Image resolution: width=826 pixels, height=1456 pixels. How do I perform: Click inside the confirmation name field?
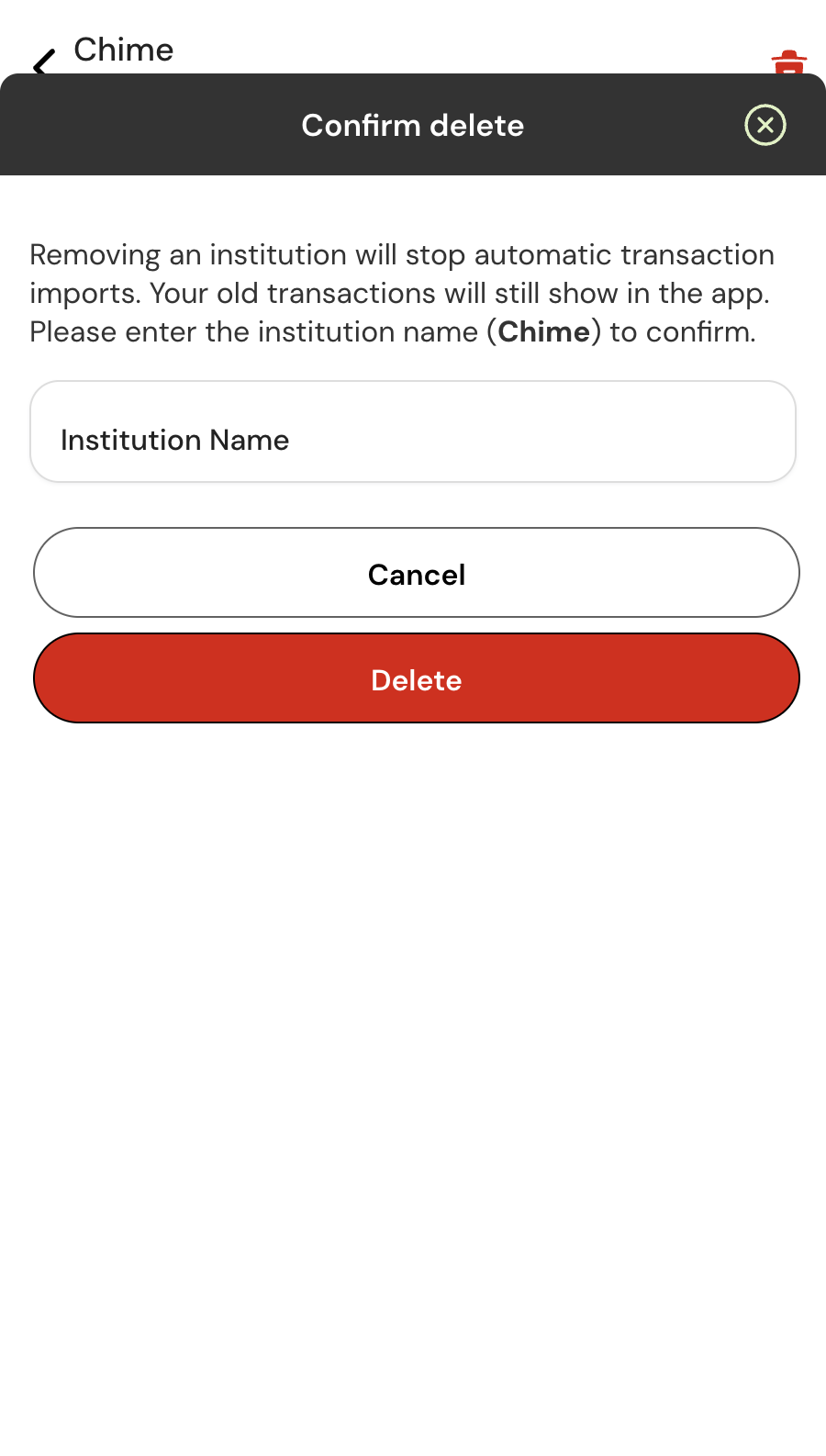coord(413,431)
